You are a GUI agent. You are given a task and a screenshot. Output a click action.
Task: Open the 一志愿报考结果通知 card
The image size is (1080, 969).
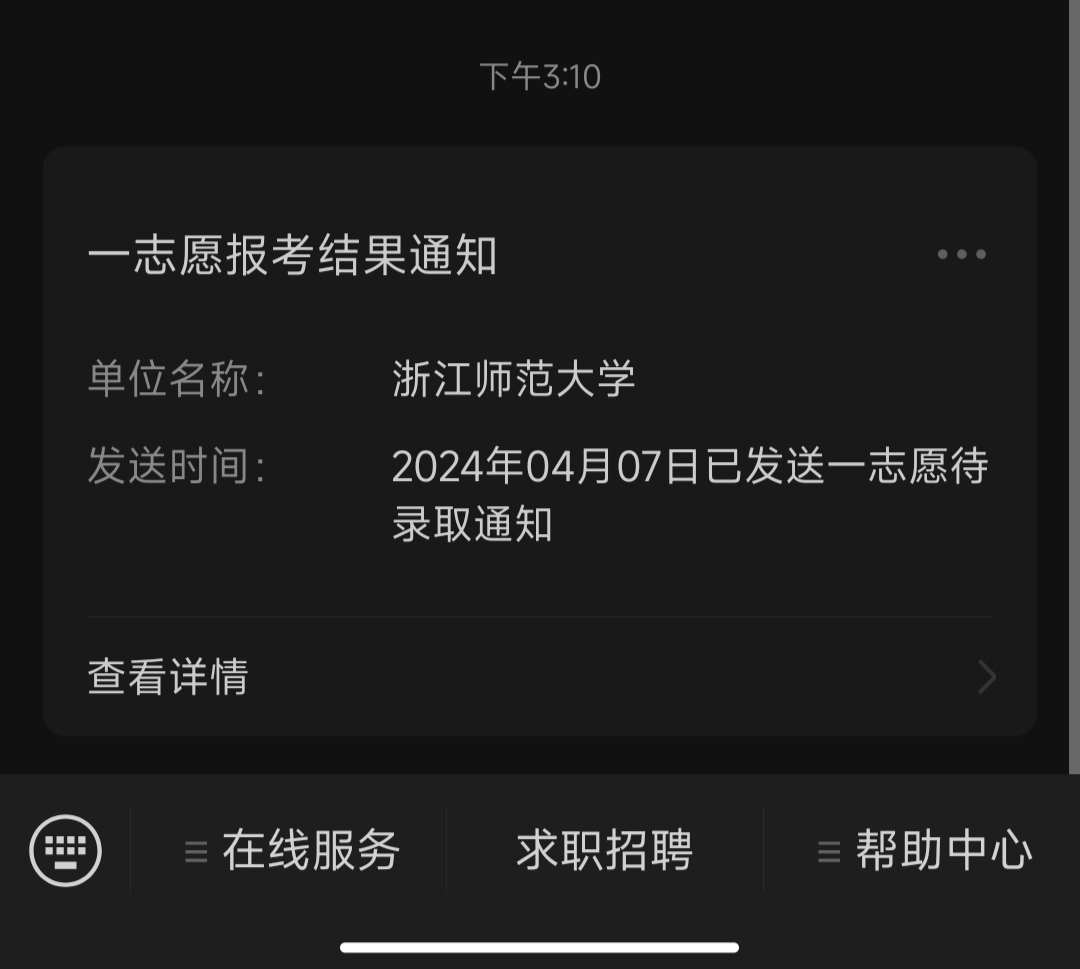tap(292, 256)
